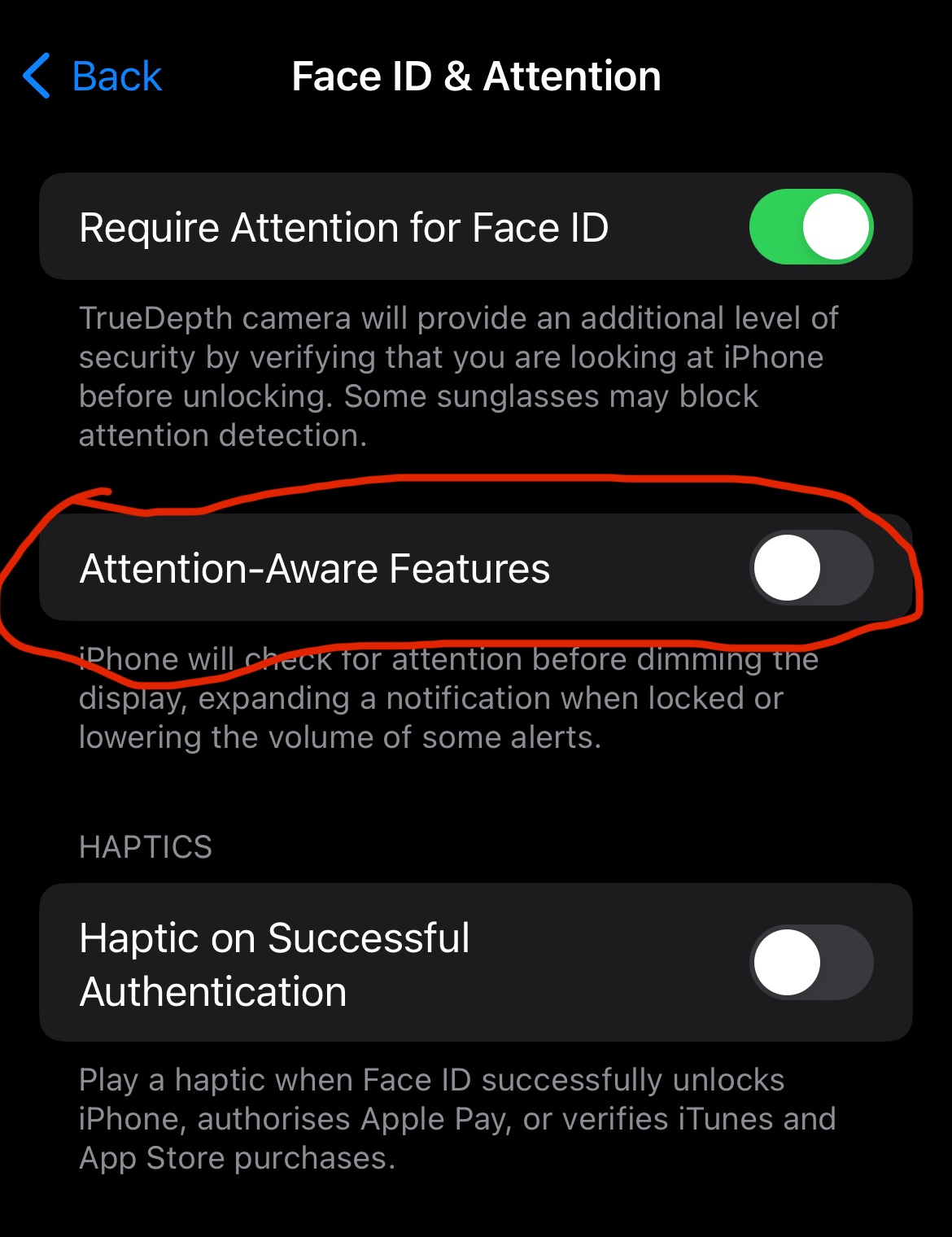Screen dimensions: 952x1237
Task: Tap the white knob of Attention-Aware Features switch
Action: point(787,568)
